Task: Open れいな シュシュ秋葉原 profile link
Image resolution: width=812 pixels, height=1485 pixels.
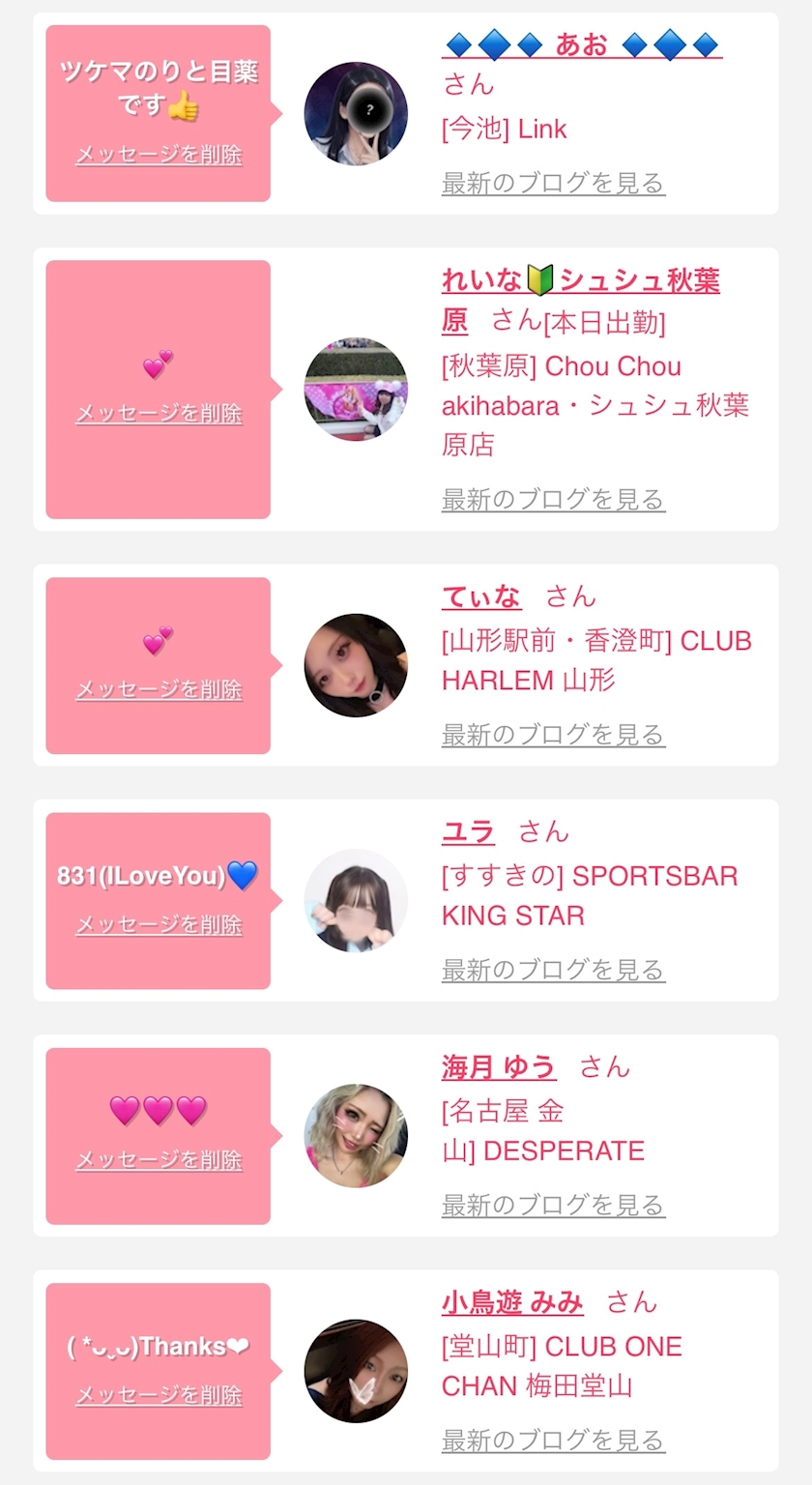Action: [x=580, y=300]
